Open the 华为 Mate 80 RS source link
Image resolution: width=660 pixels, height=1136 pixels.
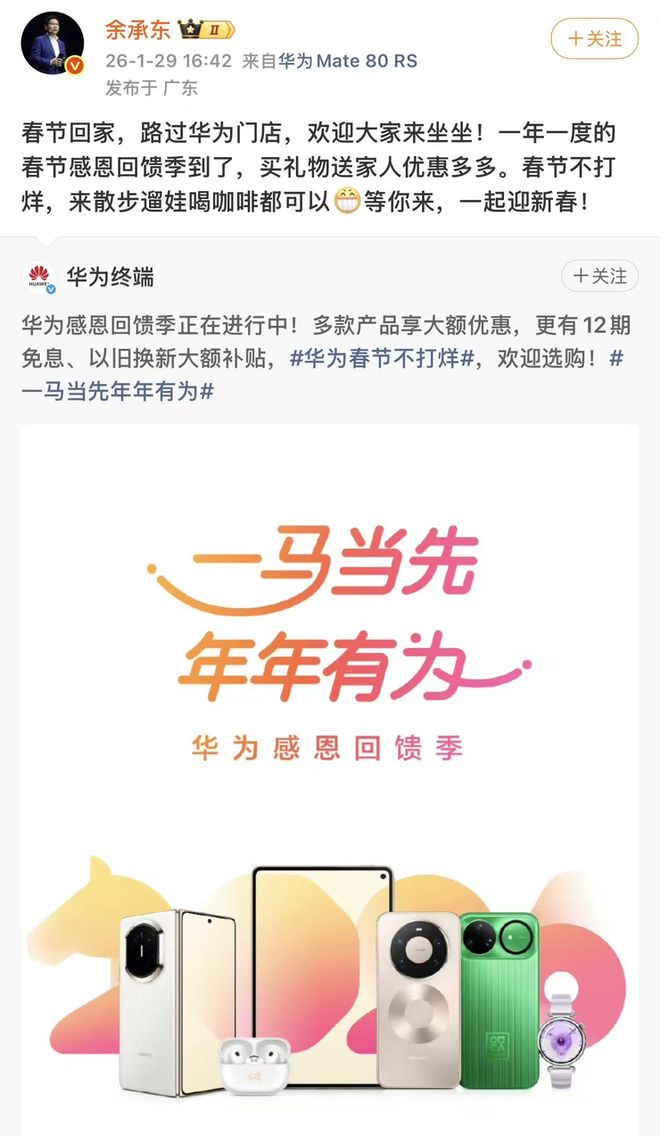pos(349,61)
